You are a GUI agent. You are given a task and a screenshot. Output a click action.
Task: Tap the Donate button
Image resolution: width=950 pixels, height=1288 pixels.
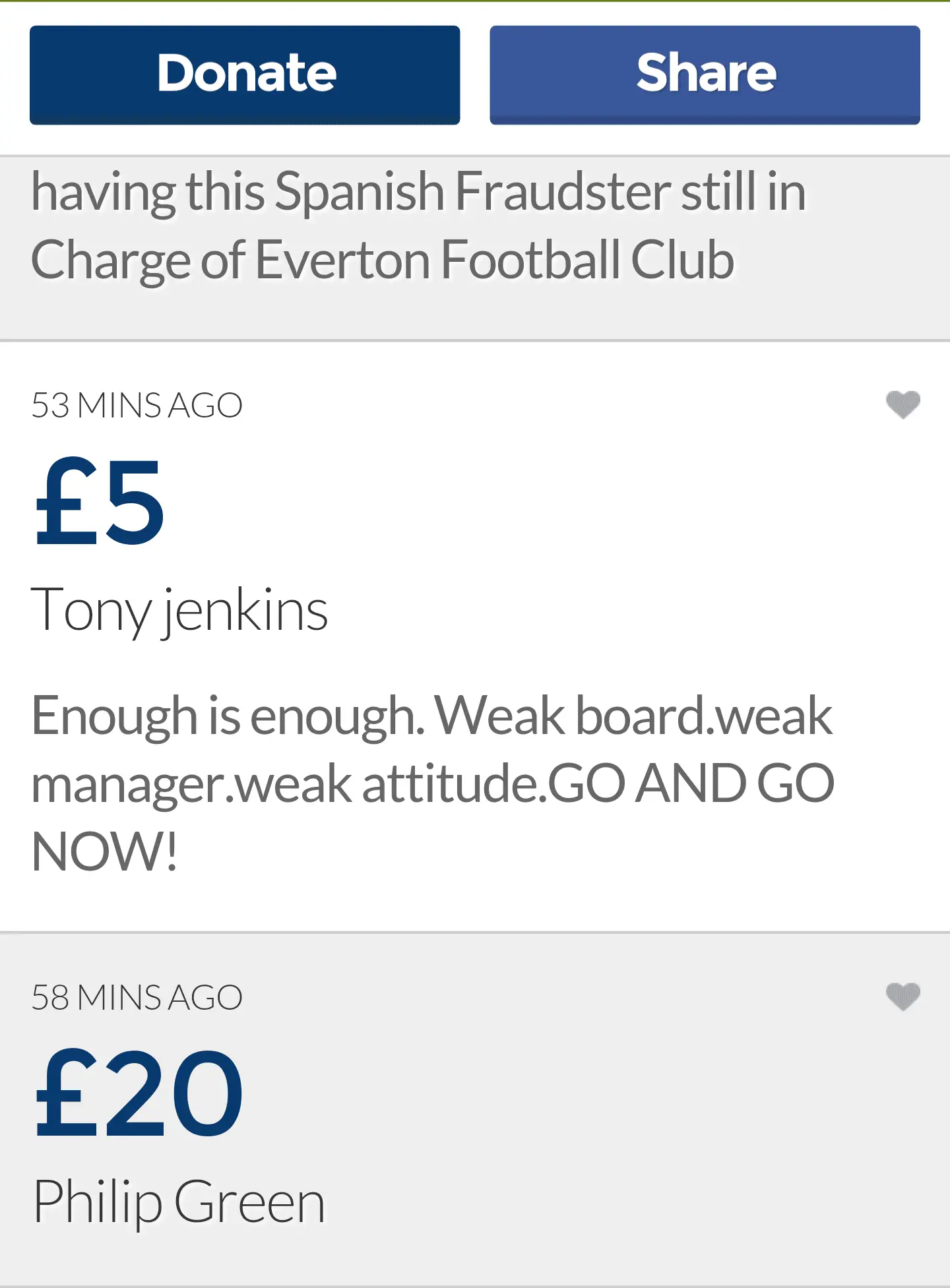pyautogui.click(x=245, y=75)
